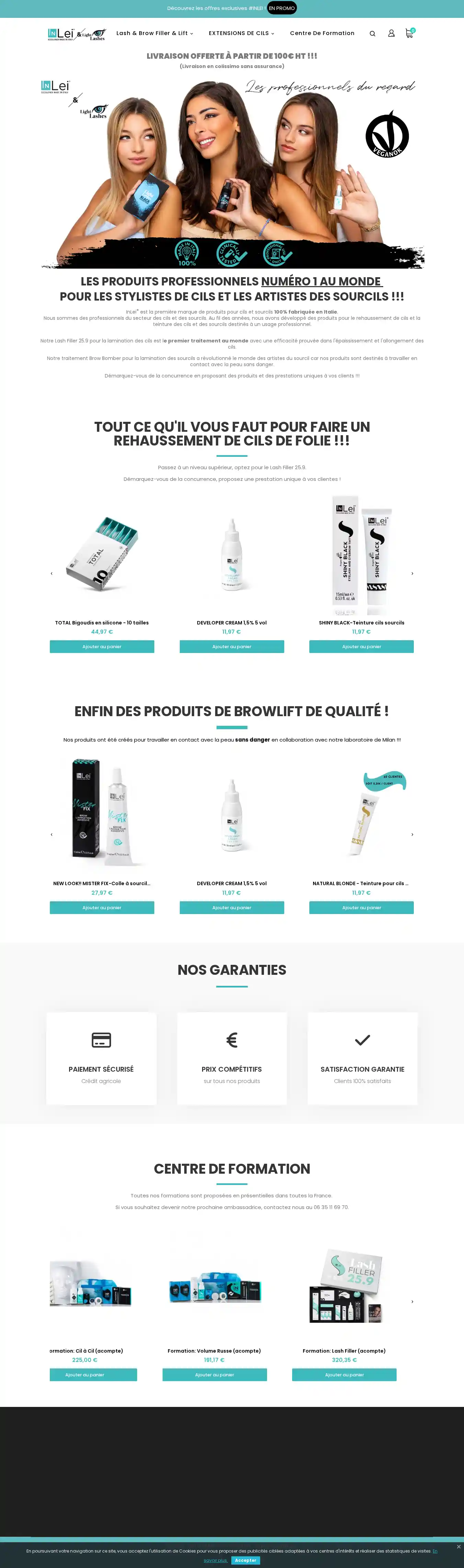
Task: Add Formation Volume Russe to cart
Action: [214, 1375]
